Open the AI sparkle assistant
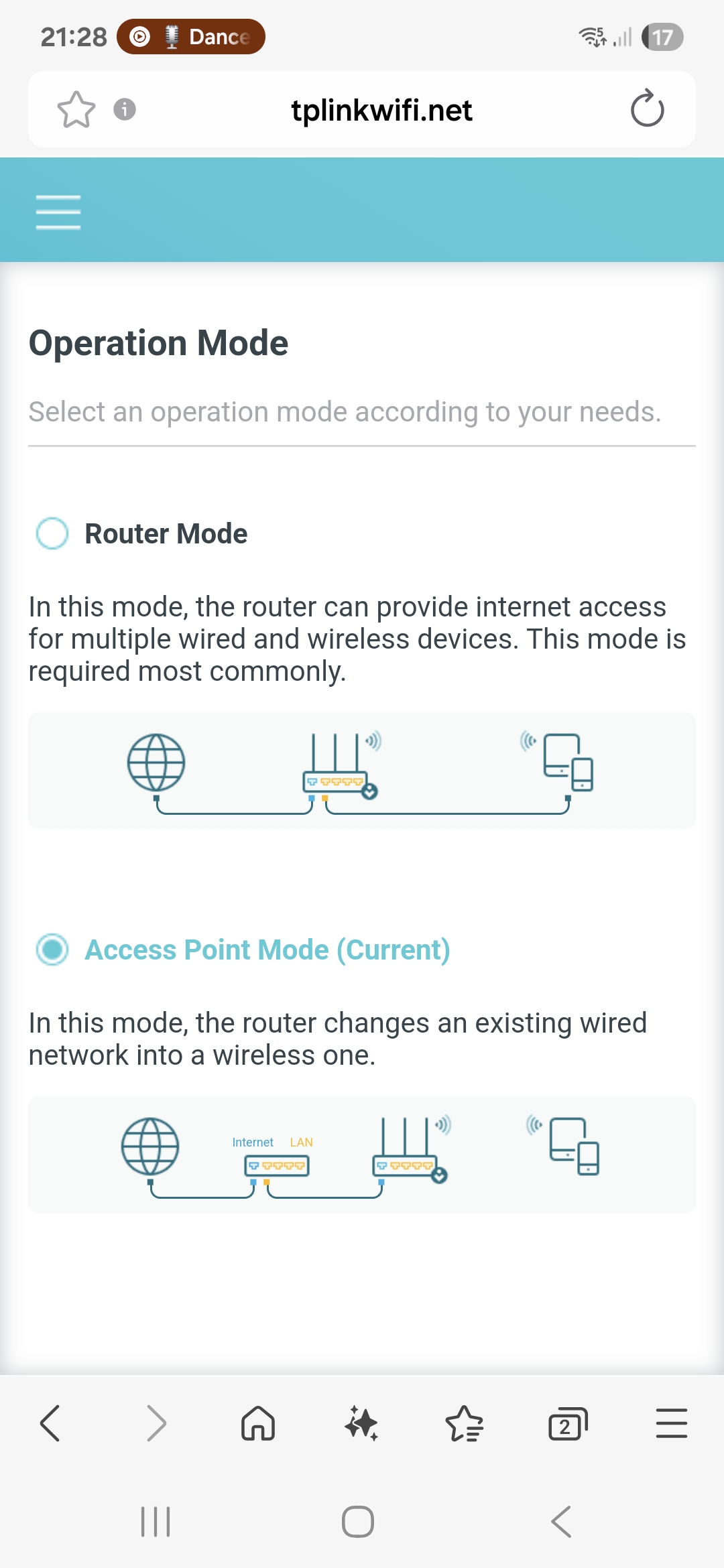Screen dimensions: 724x1568 tap(361, 1423)
